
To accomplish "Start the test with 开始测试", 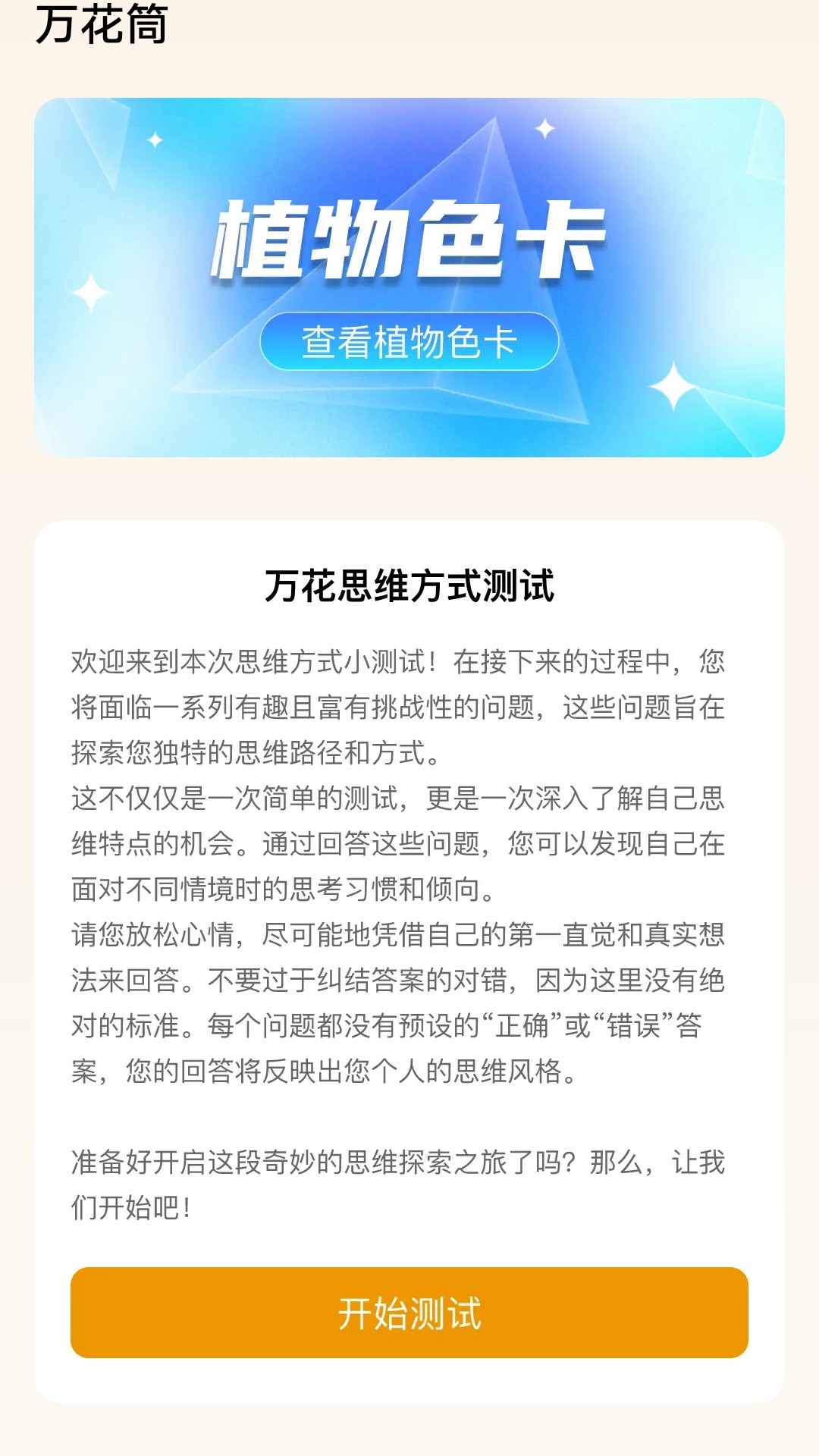I will coord(409,1313).
